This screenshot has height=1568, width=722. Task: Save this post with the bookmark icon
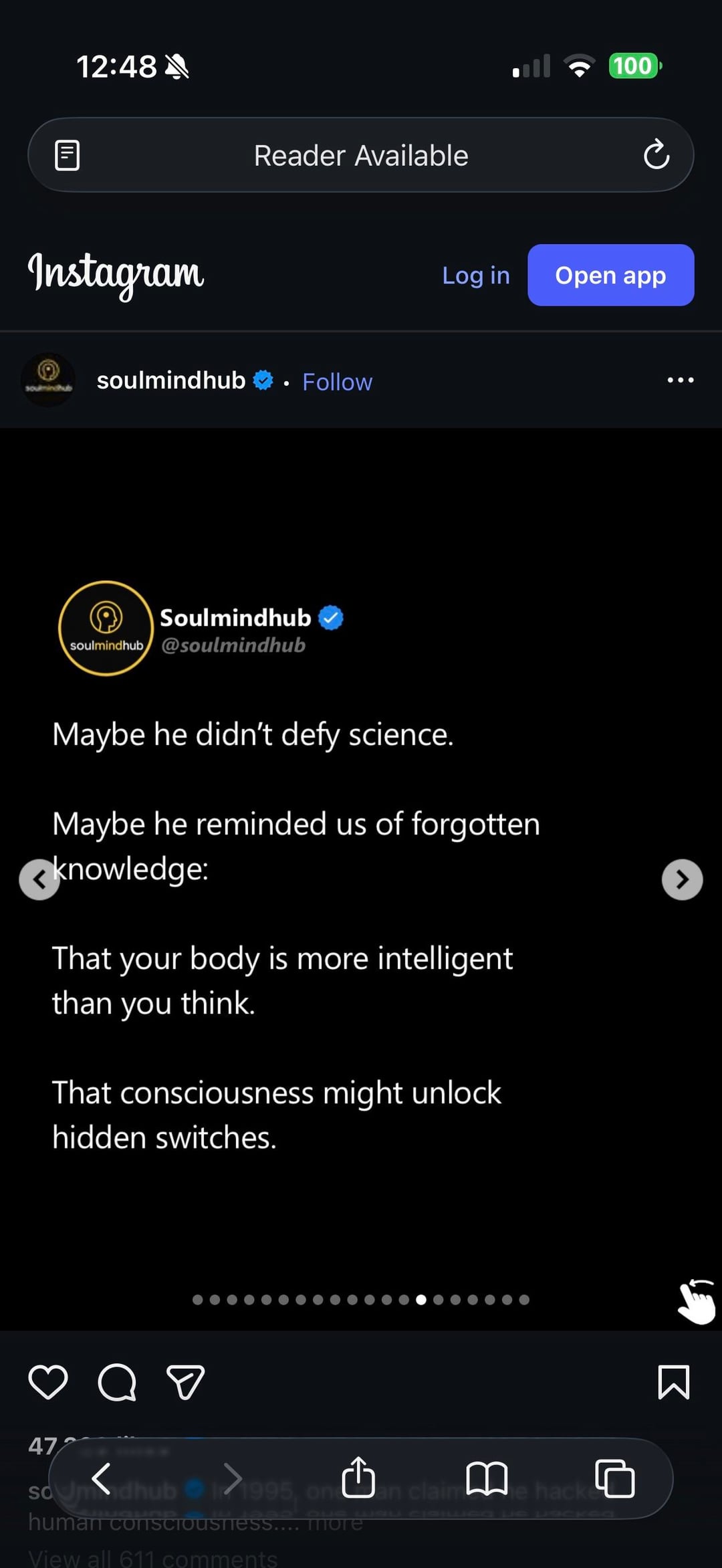(x=673, y=1382)
